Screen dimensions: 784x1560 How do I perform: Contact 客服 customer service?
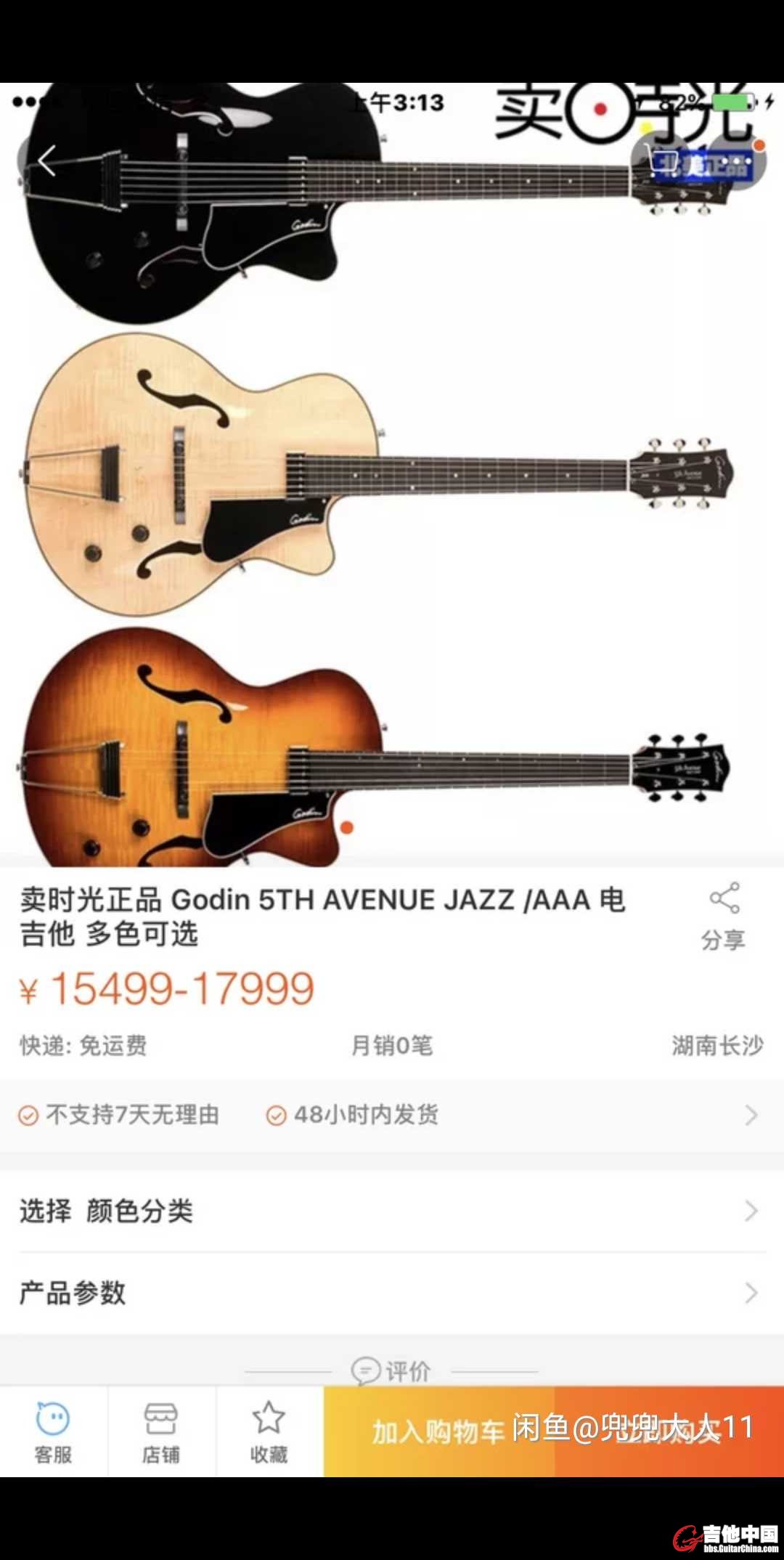pyautogui.click(x=53, y=1432)
